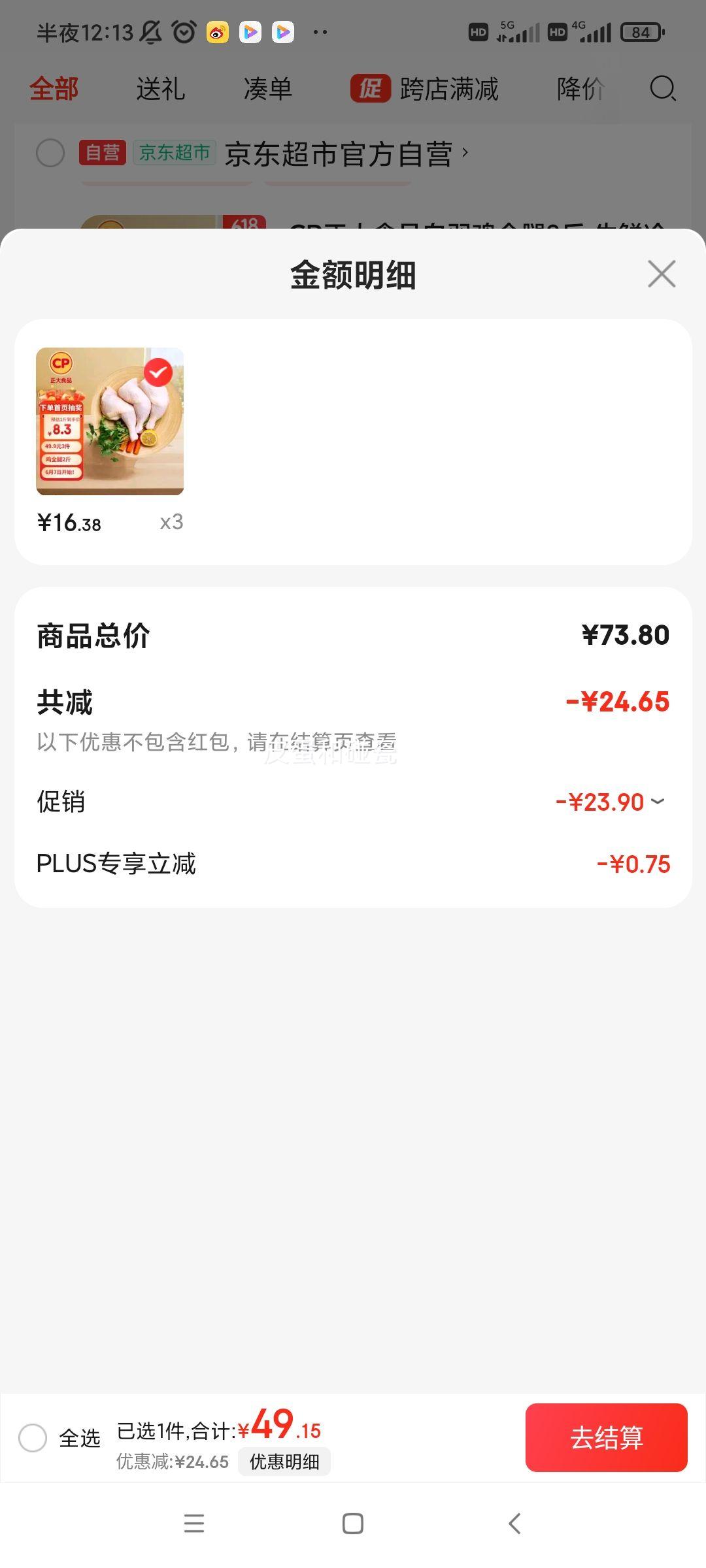The width and height of the screenshot is (706, 1568).
Task: Tap 去结算 to check out
Action: click(606, 1437)
